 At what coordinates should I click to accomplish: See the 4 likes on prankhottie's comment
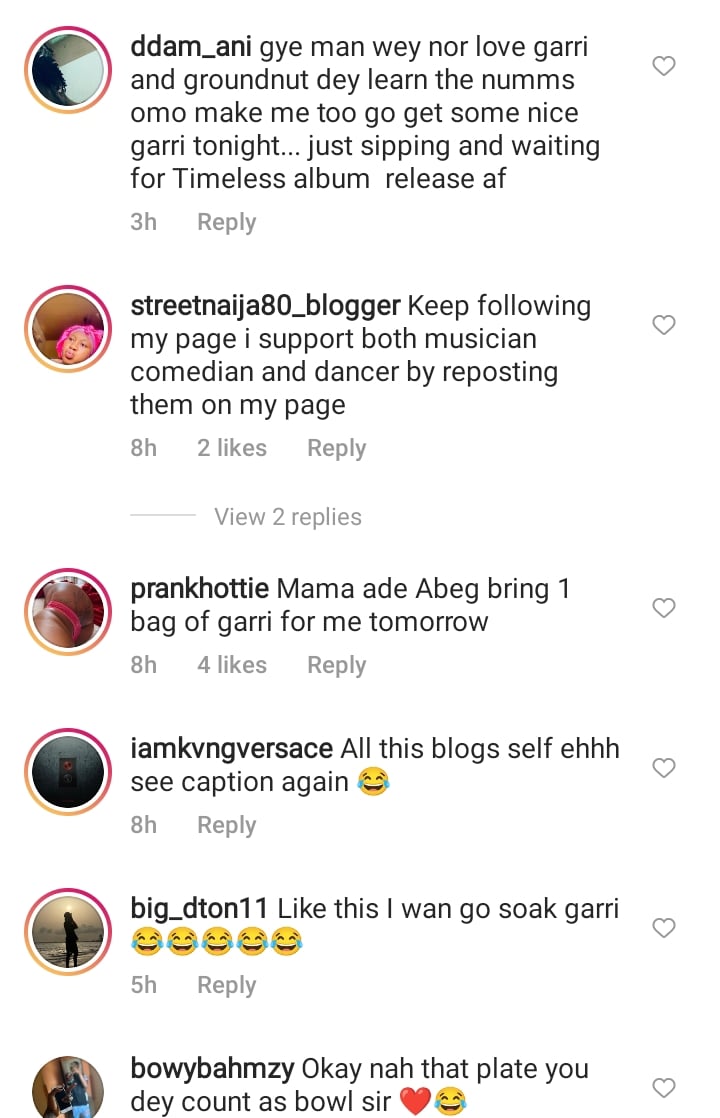232,665
